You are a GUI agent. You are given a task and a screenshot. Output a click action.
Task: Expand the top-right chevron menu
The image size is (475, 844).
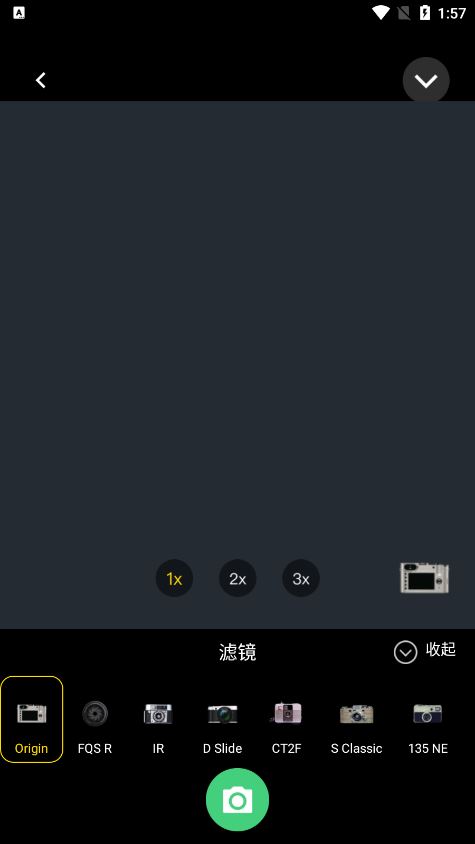pyautogui.click(x=426, y=81)
